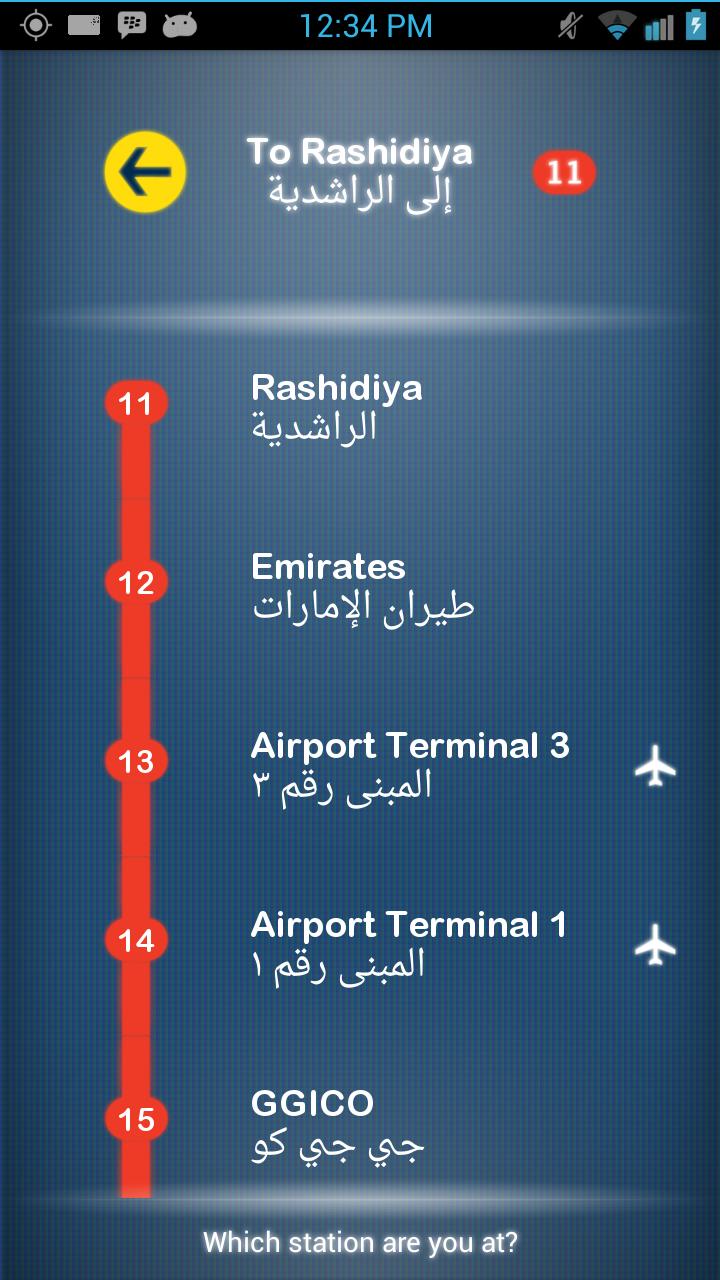Select Airport Terminal 1 station

(408, 943)
